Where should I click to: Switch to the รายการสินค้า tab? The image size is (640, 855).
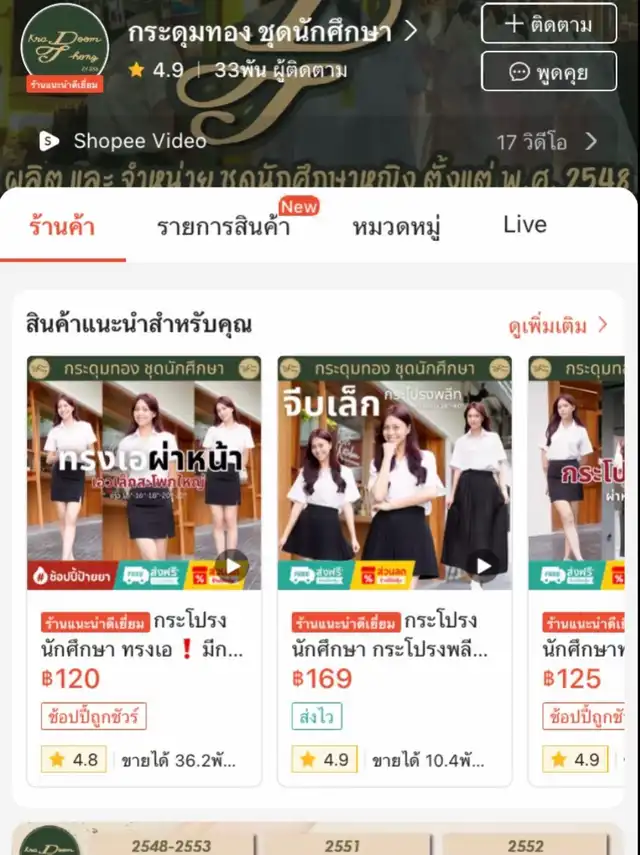coord(223,226)
